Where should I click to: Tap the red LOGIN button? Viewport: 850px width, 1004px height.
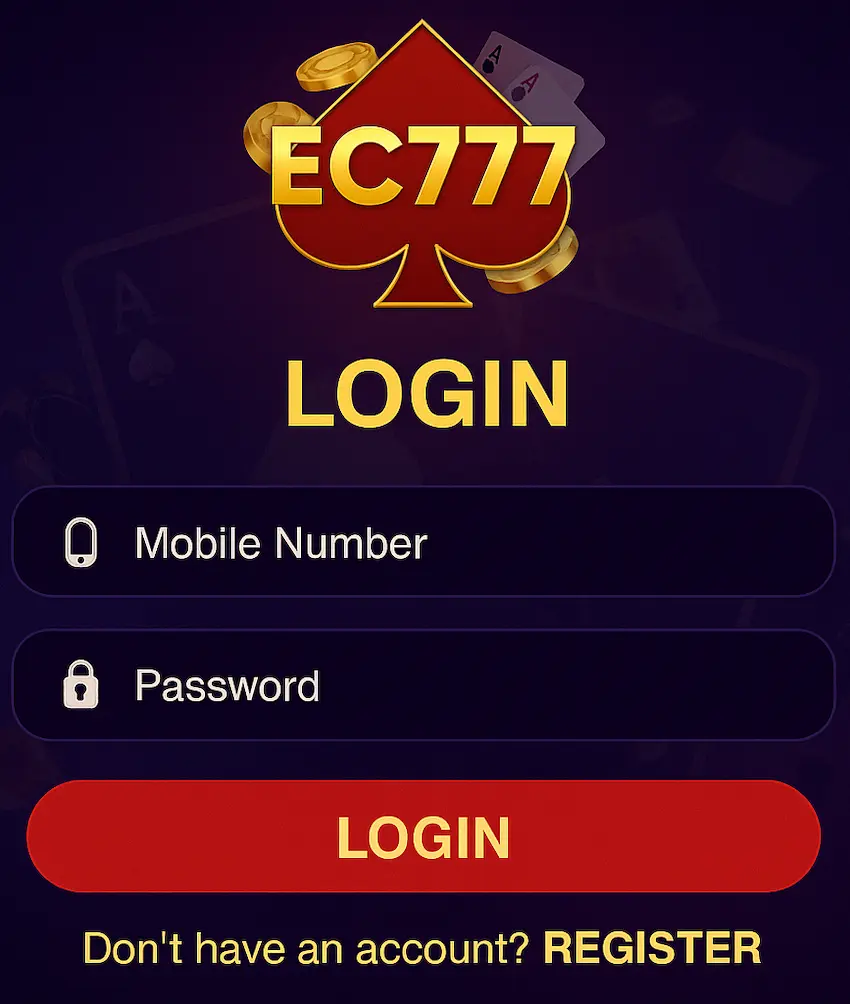coord(422,837)
